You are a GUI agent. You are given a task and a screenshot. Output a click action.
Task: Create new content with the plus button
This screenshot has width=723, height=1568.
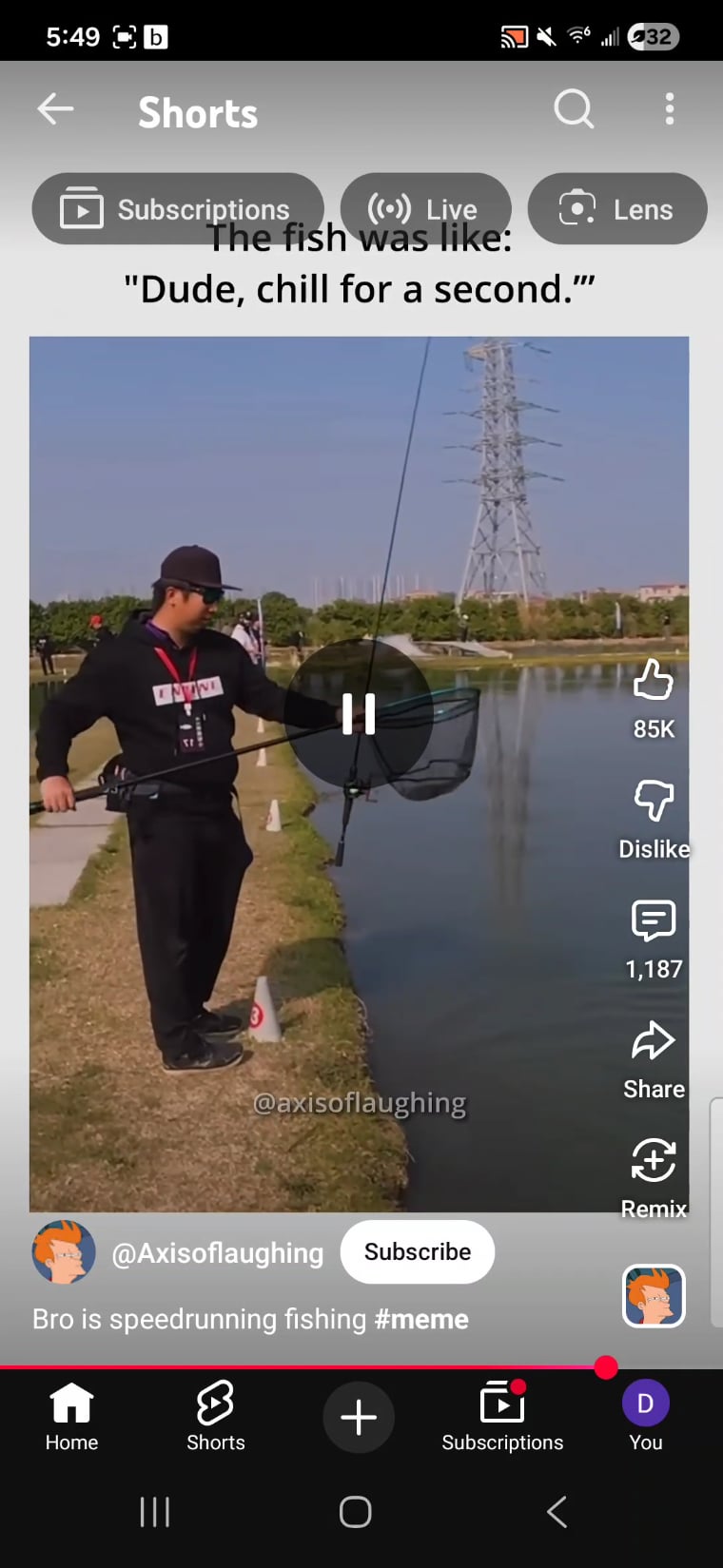tap(359, 1417)
